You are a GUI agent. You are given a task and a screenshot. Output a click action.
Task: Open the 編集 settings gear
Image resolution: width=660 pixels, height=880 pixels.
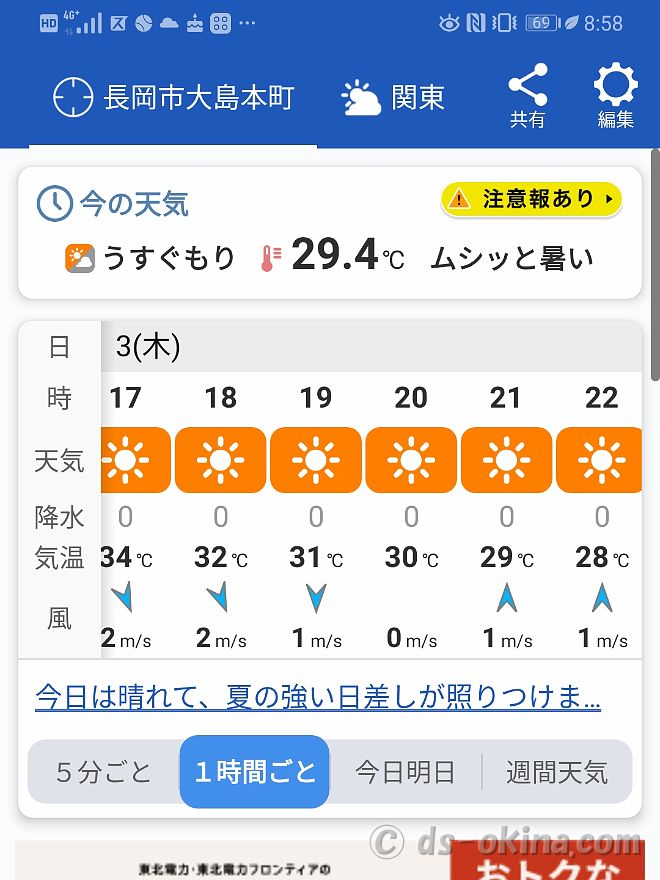[x=615, y=97]
